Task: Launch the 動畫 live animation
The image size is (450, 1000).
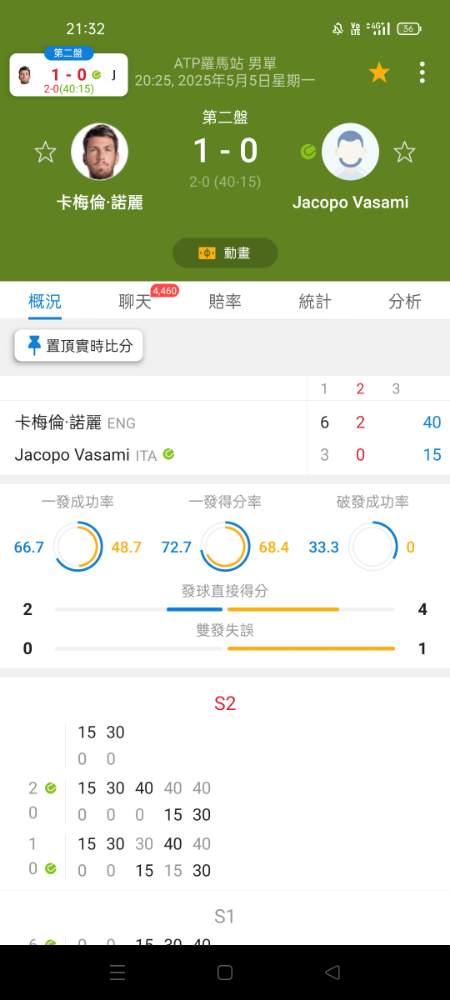Action: [225, 253]
